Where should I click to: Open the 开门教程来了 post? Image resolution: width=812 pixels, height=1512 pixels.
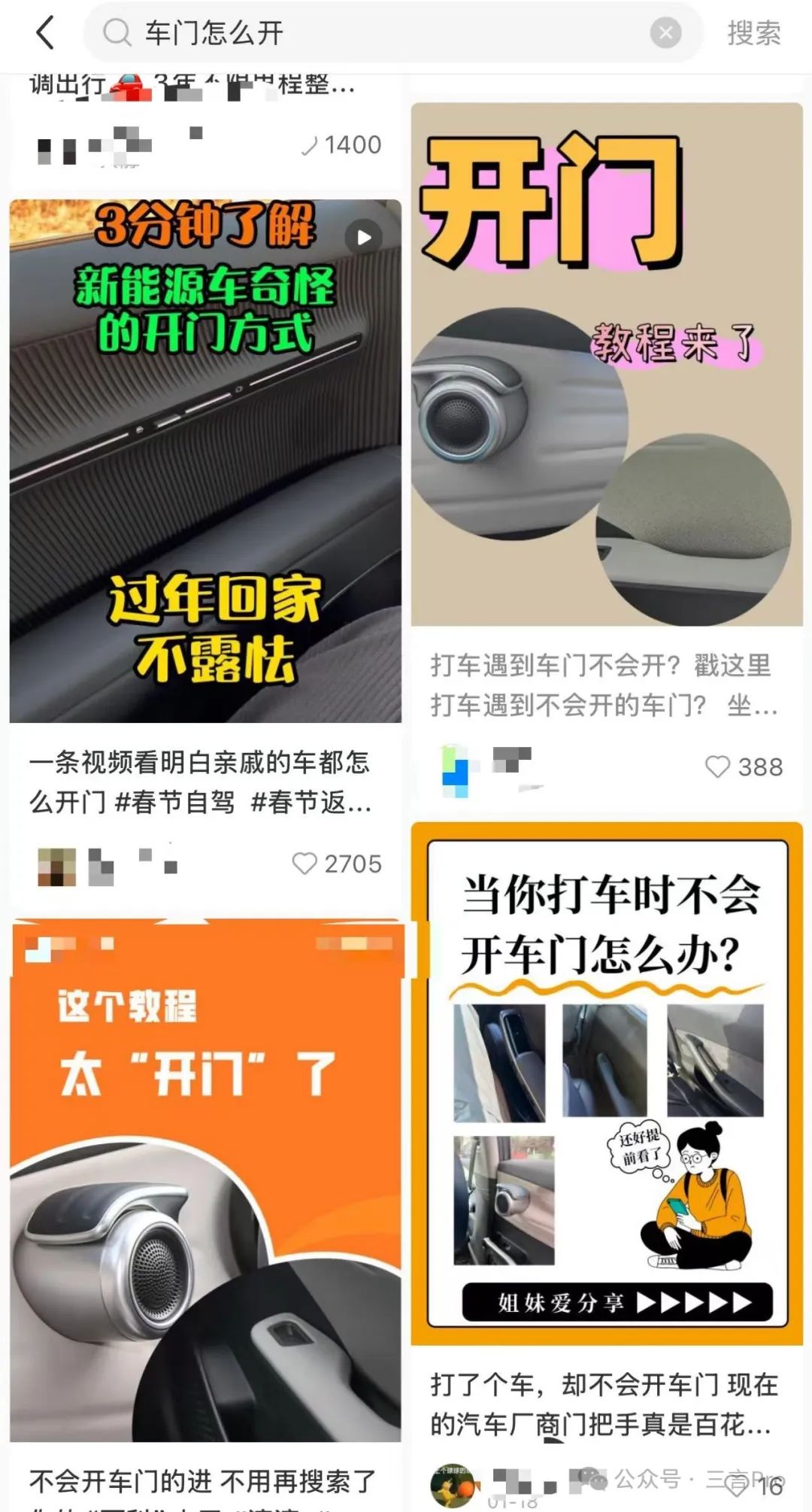607,364
